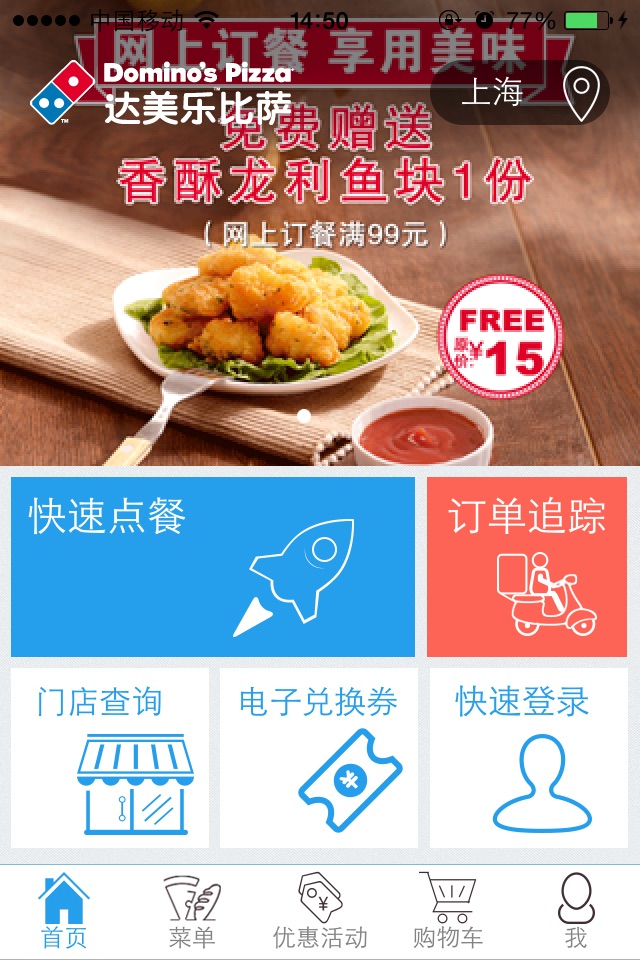Viewport: 640px width, 960px height.
Task: Open 订单追踪 order tracking
Action: coord(526,567)
